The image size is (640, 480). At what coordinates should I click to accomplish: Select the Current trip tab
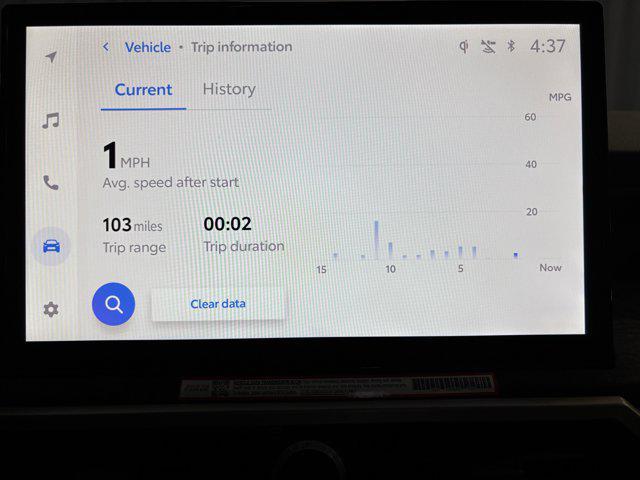[143, 90]
